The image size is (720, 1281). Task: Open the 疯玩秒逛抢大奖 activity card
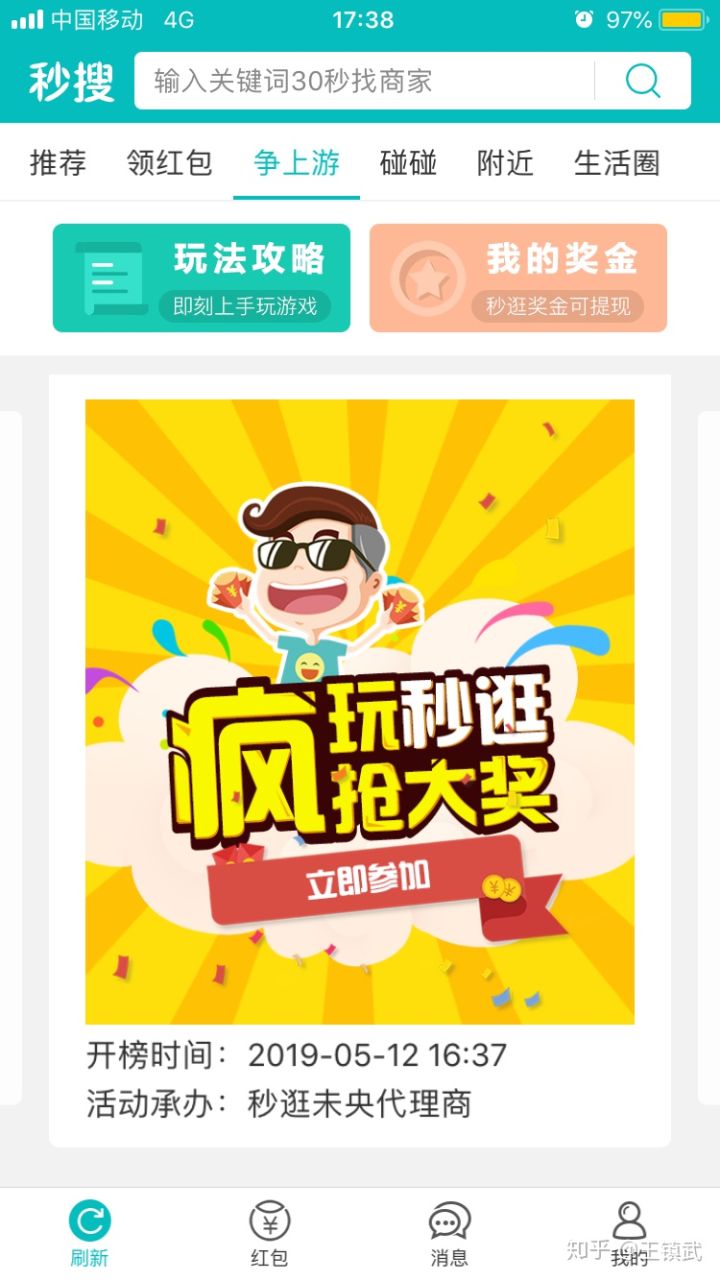click(359, 711)
